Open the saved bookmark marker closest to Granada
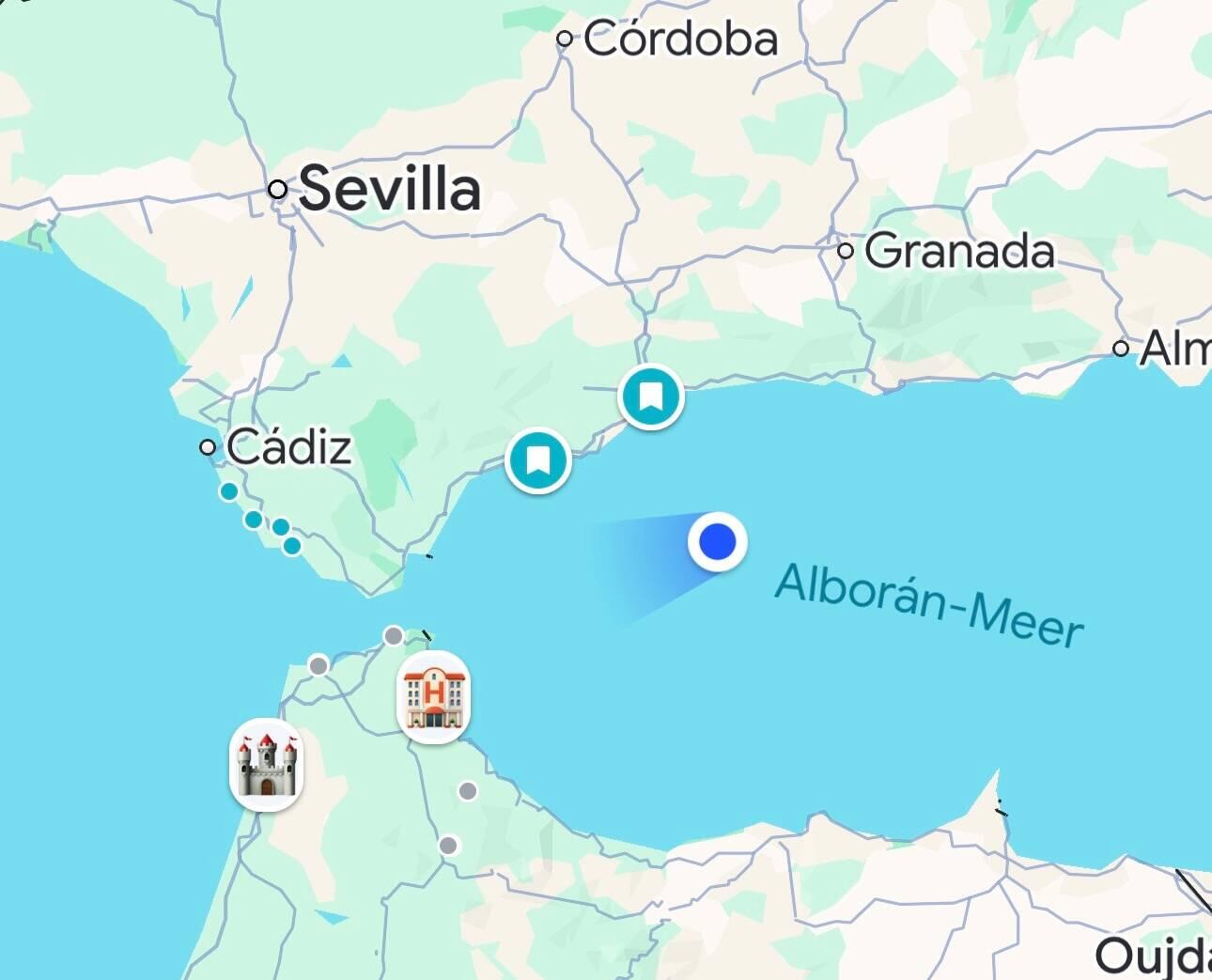Image resolution: width=1212 pixels, height=980 pixels. click(650, 396)
